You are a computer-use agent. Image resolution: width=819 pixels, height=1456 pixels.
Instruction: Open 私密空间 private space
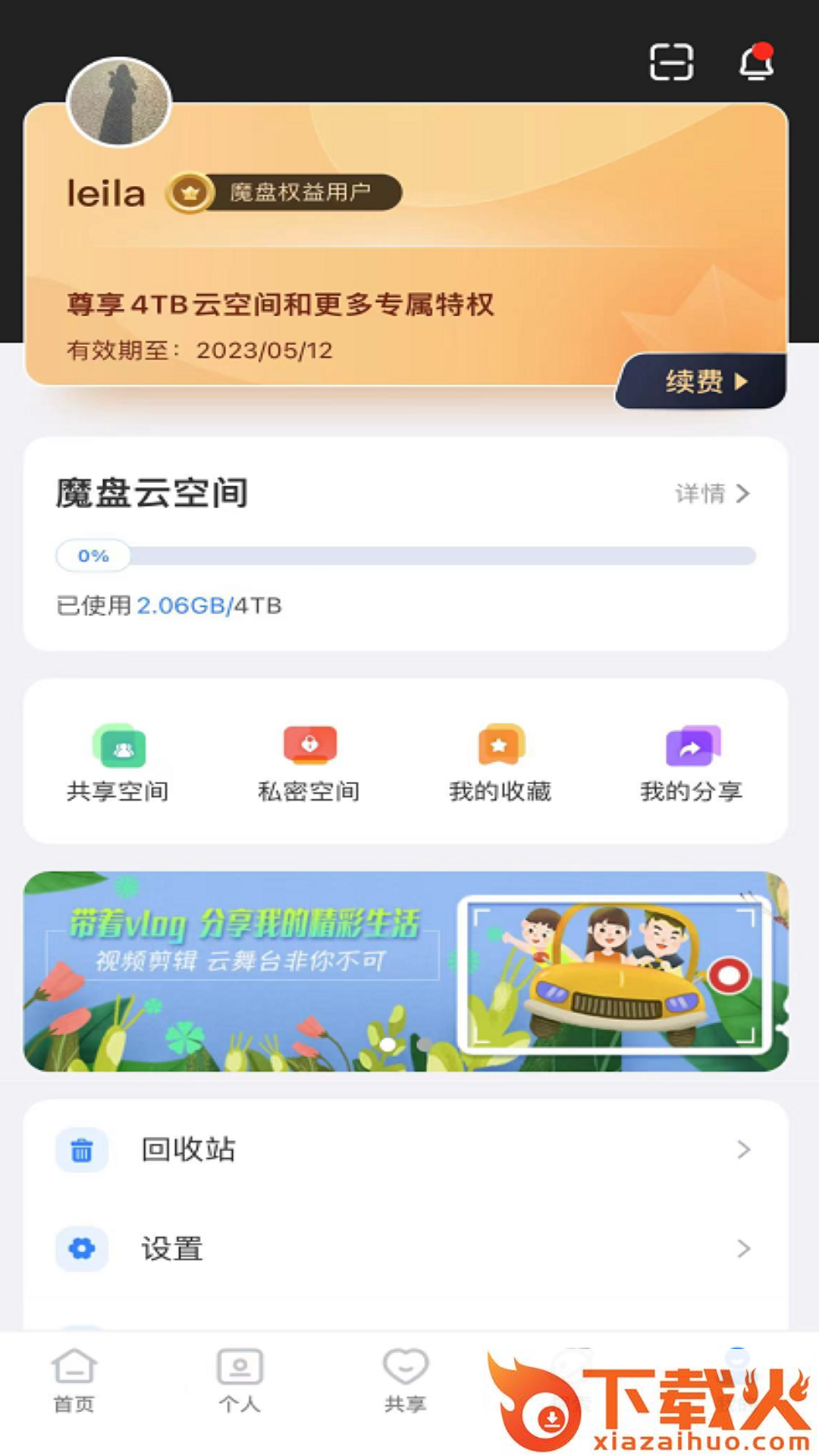(x=309, y=763)
